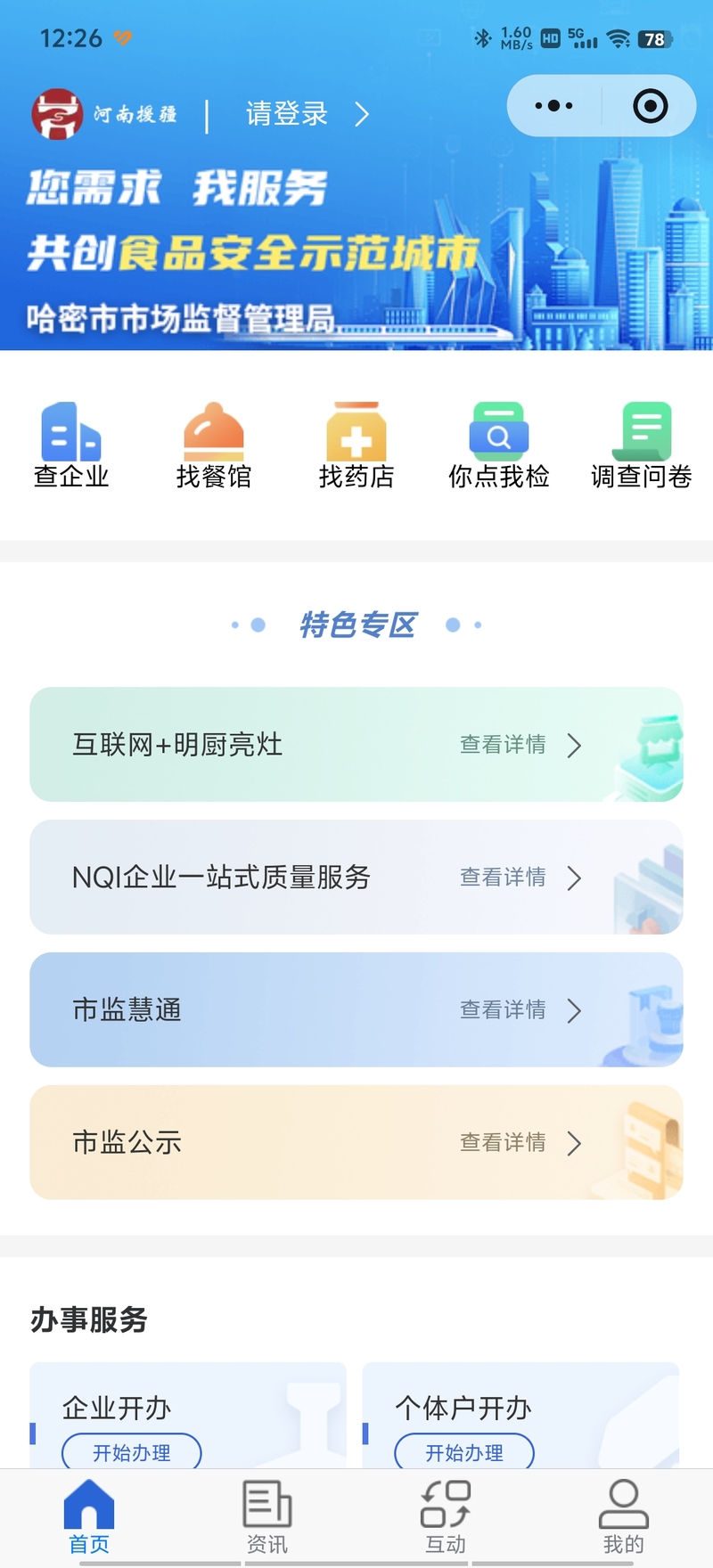
Task: Open the 市监公示 card
Action: (356, 1142)
